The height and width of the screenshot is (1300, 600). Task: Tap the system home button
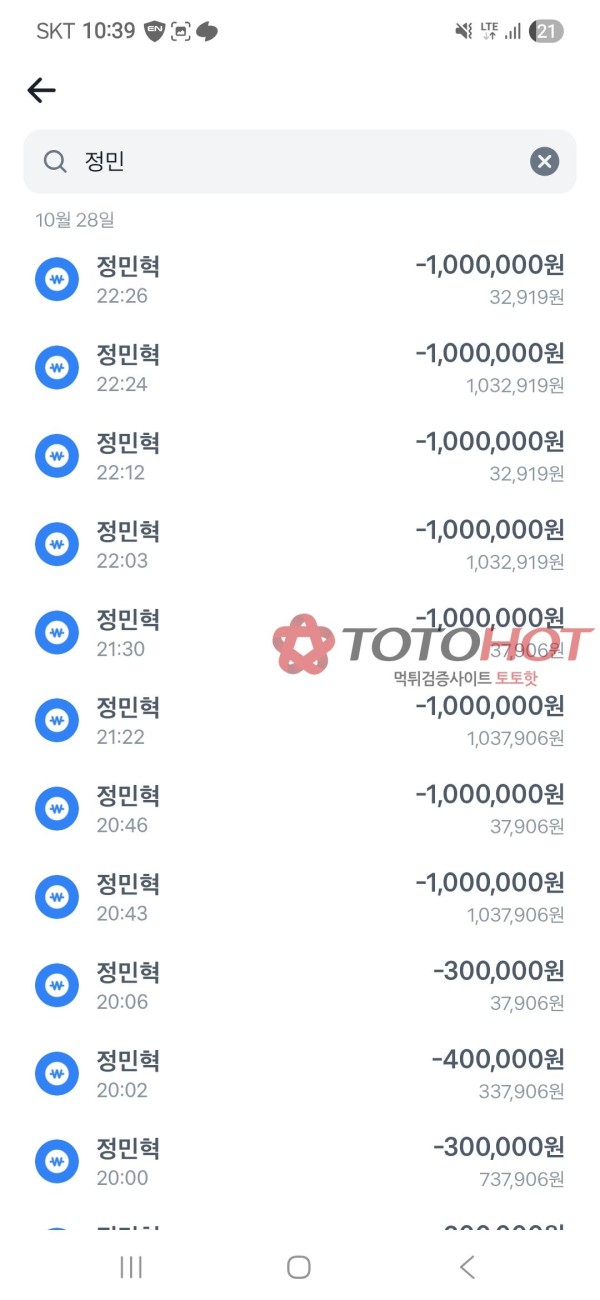click(x=298, y=1267)
